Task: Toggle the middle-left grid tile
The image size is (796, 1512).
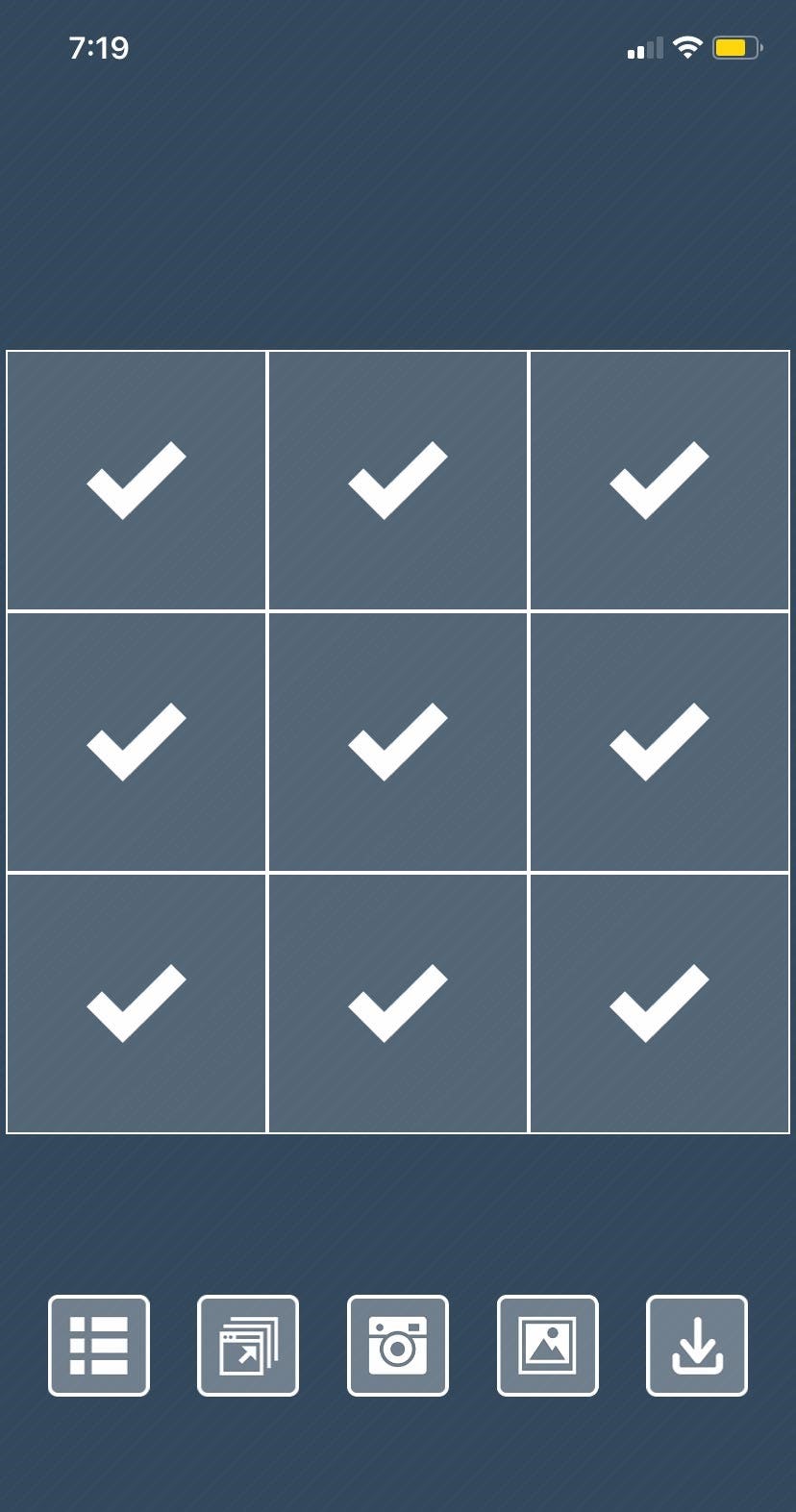Action: [137, 742]
